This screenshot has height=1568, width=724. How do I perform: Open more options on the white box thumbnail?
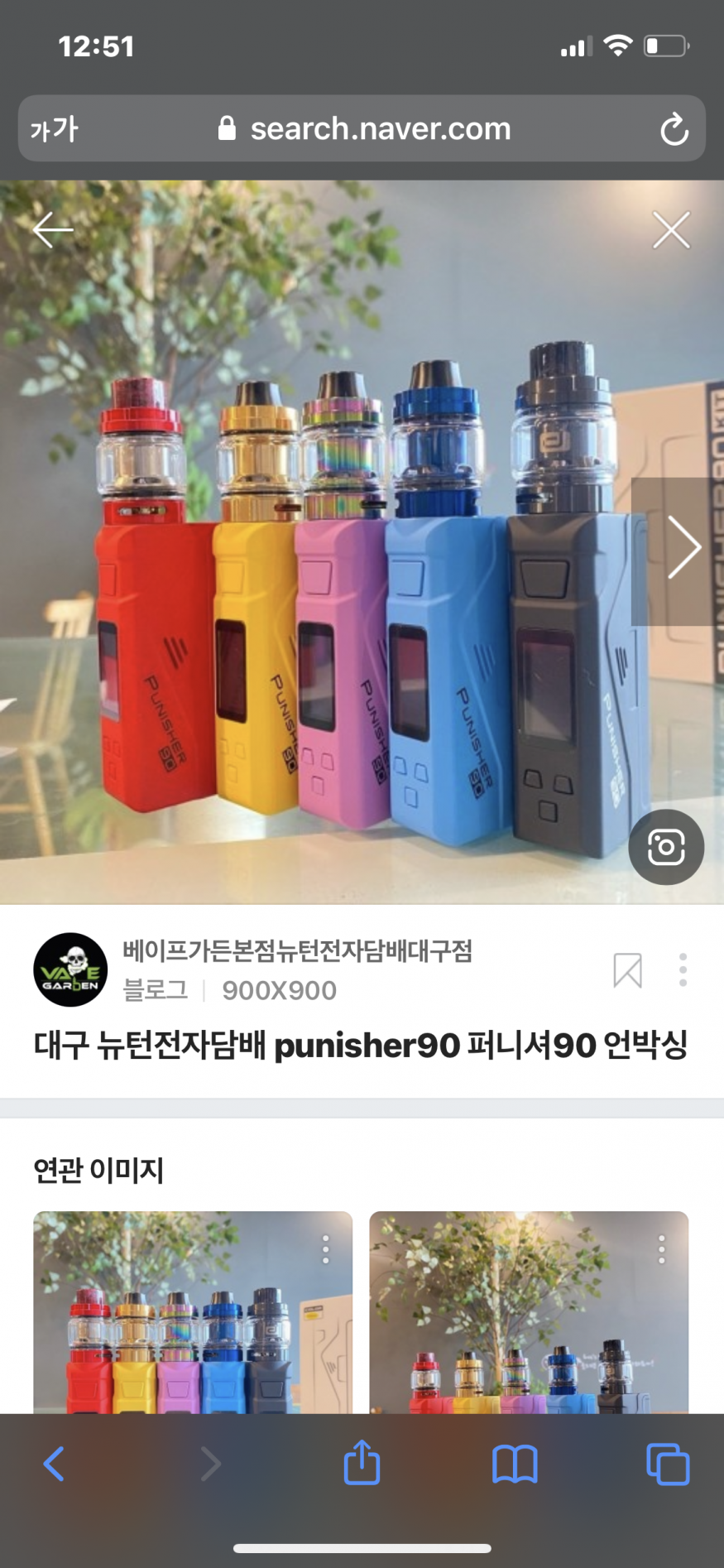[326, 1249]
